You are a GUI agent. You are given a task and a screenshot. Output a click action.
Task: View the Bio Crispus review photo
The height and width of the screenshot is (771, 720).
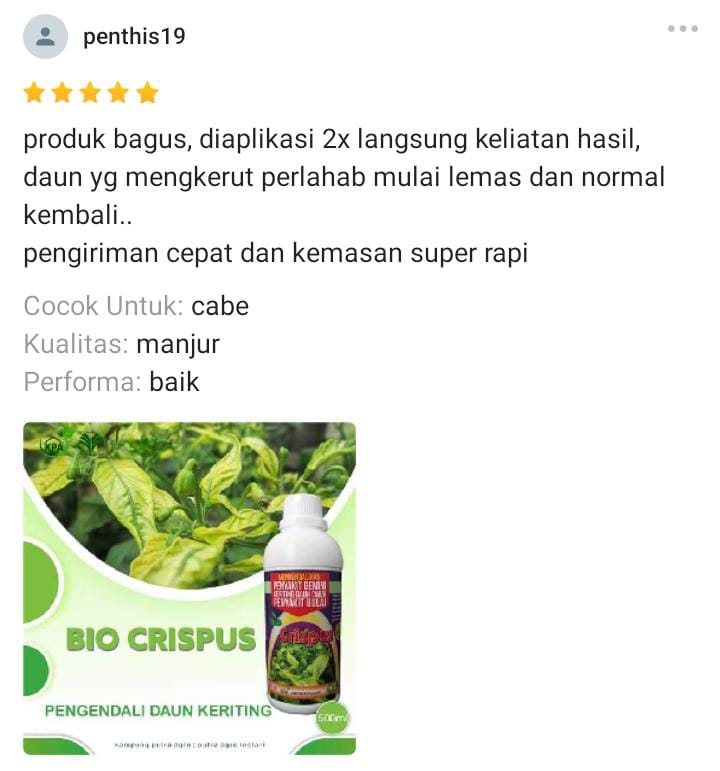pyautogui.click(x=190, y=588)
